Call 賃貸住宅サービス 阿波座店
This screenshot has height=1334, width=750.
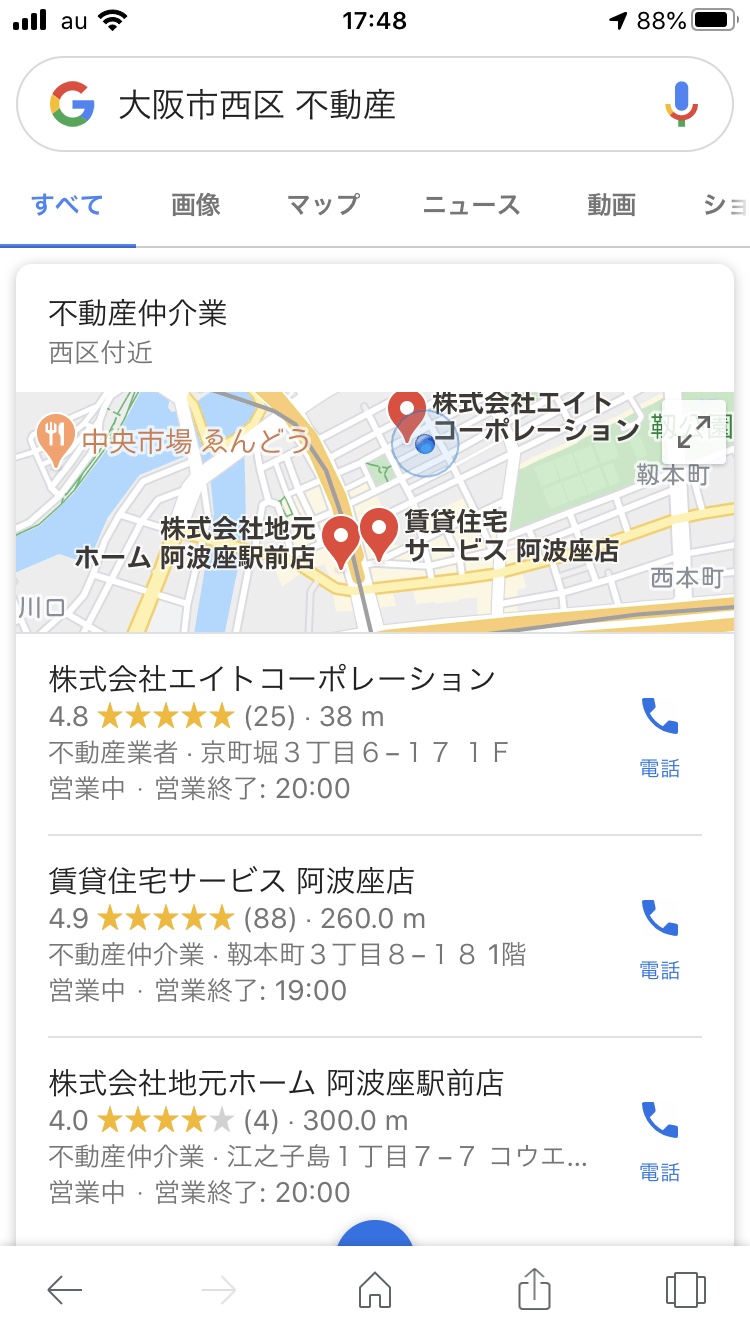point(659,935)
